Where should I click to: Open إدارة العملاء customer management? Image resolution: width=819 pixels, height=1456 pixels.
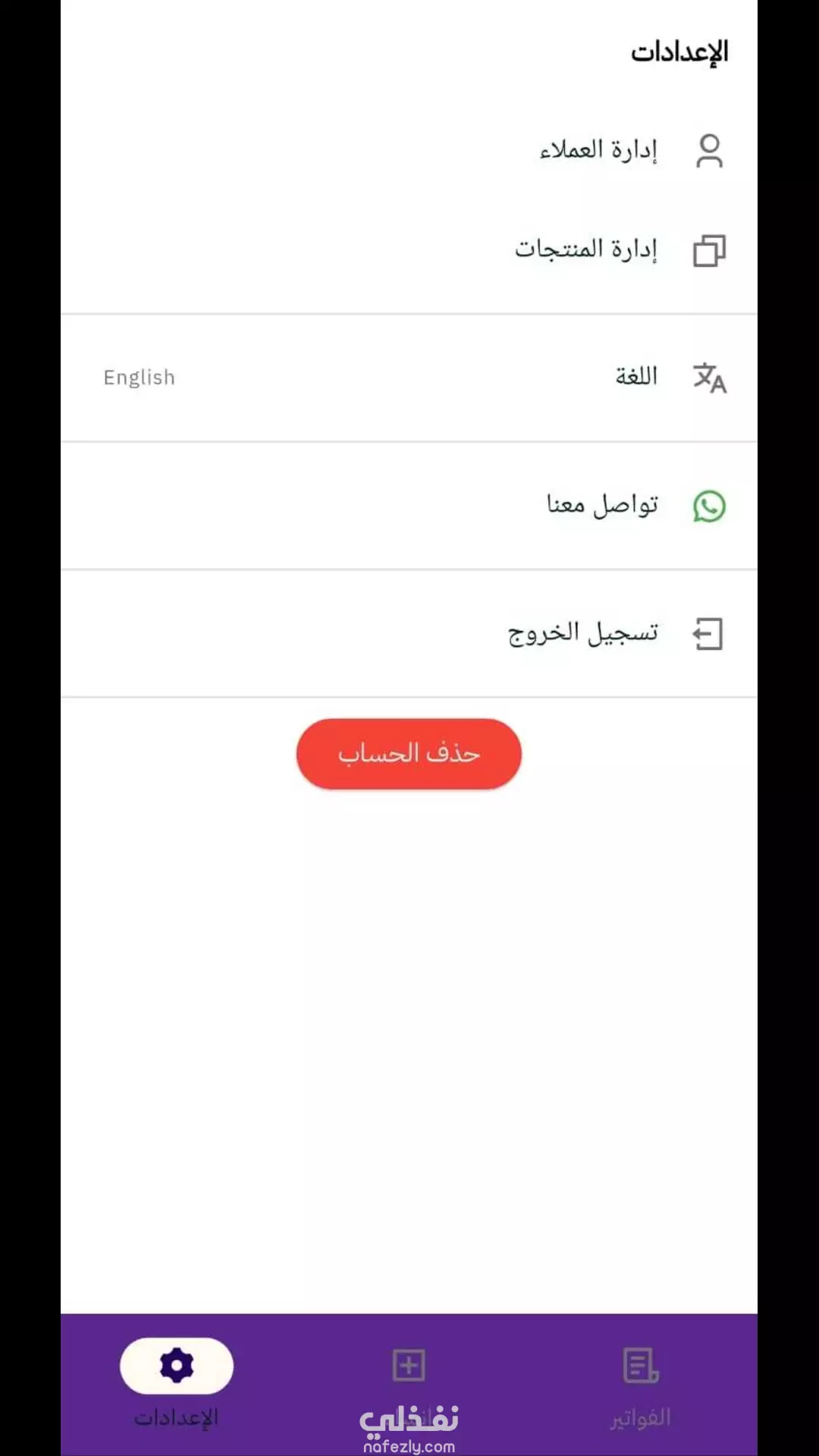(x=598, y=150)
